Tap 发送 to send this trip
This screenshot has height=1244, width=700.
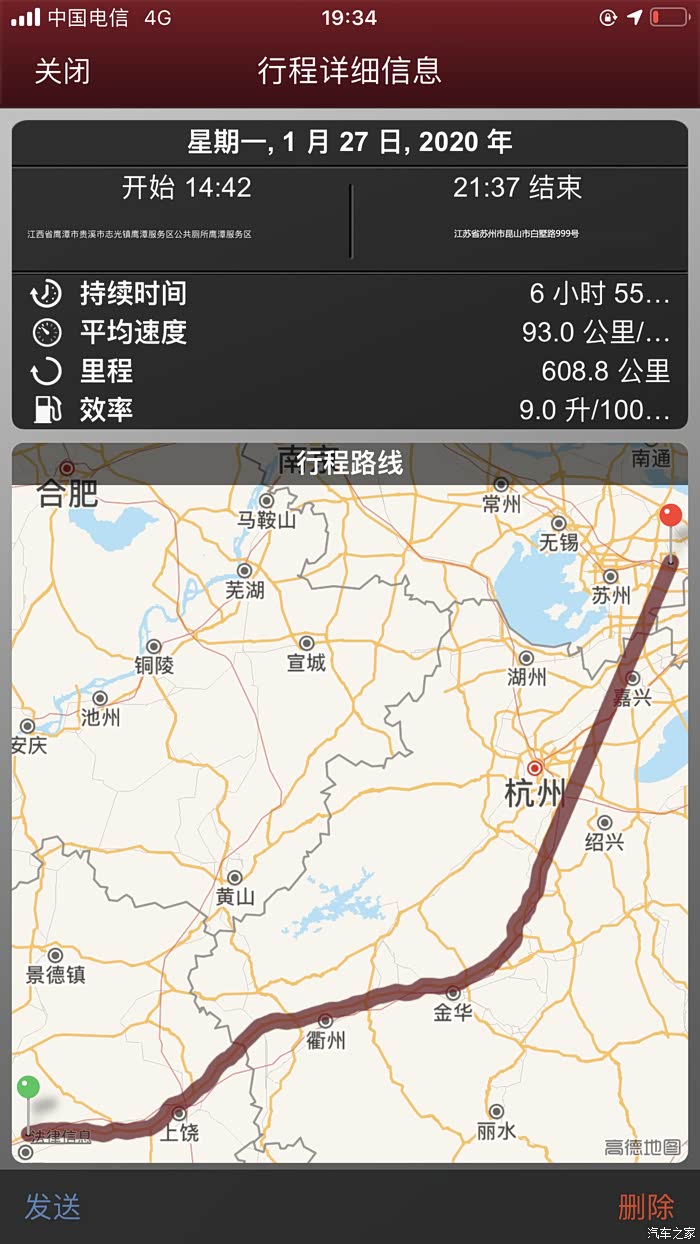[x=52, y=1206]
